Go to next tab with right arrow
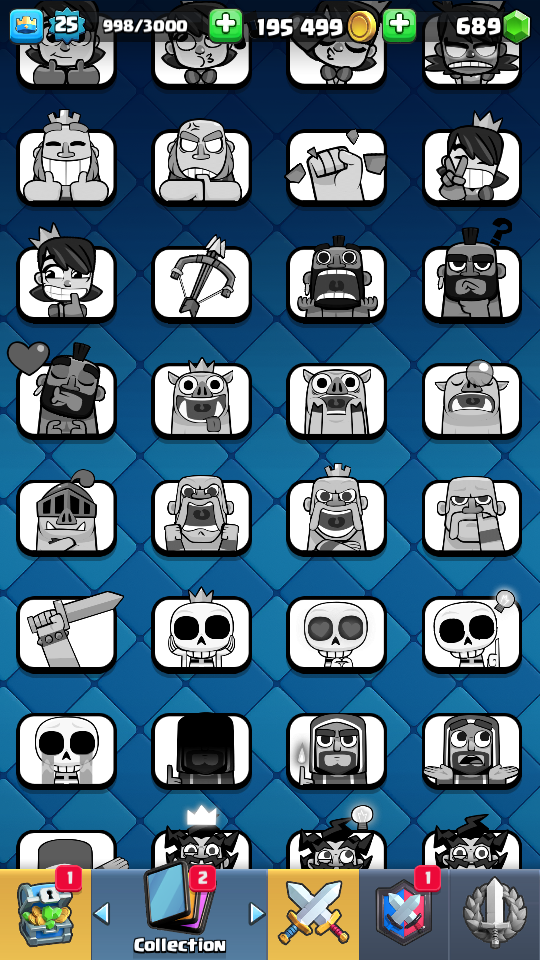Screen dimensions: 540x960 [x=257, y=913]
